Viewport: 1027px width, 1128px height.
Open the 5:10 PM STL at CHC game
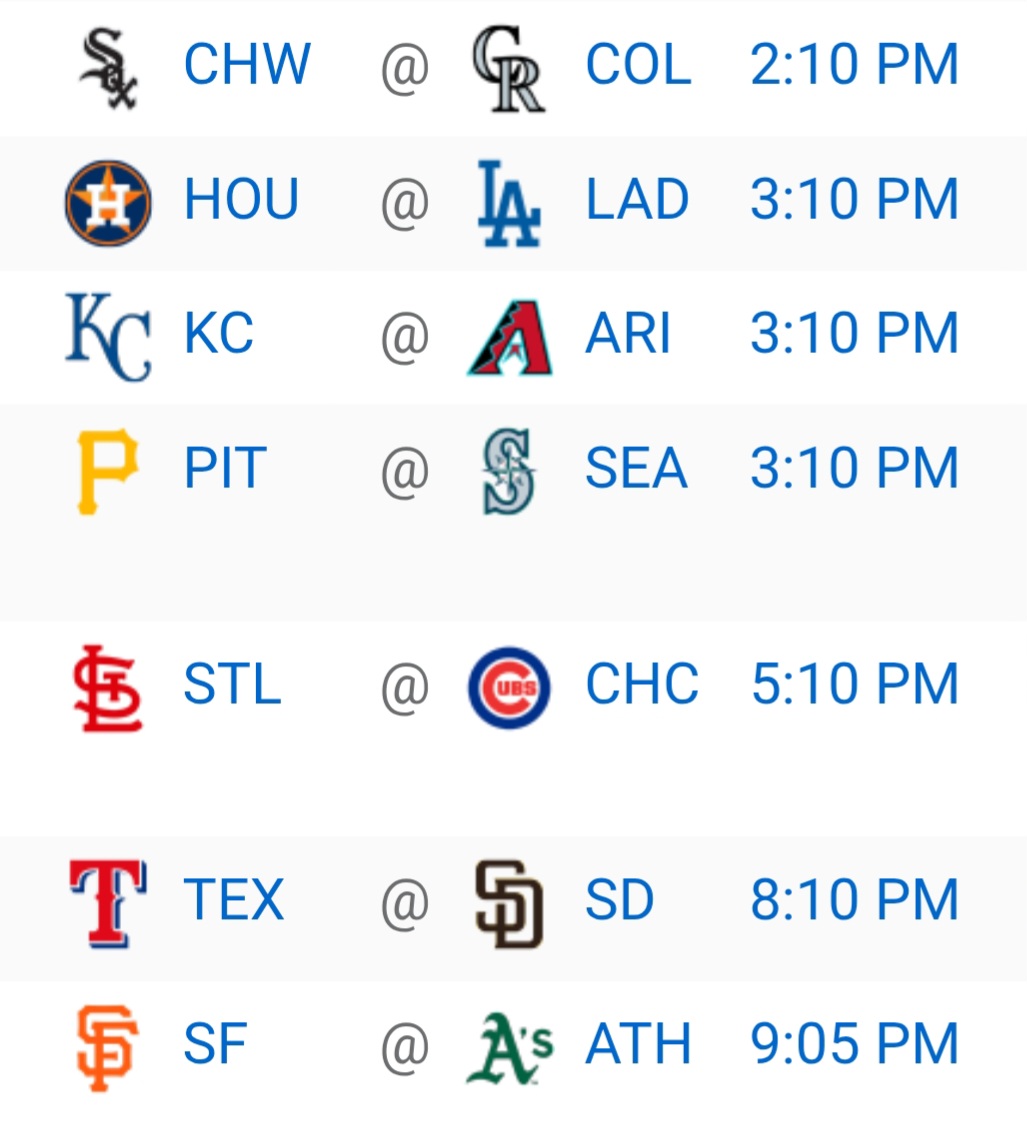(x=854, y=684)
